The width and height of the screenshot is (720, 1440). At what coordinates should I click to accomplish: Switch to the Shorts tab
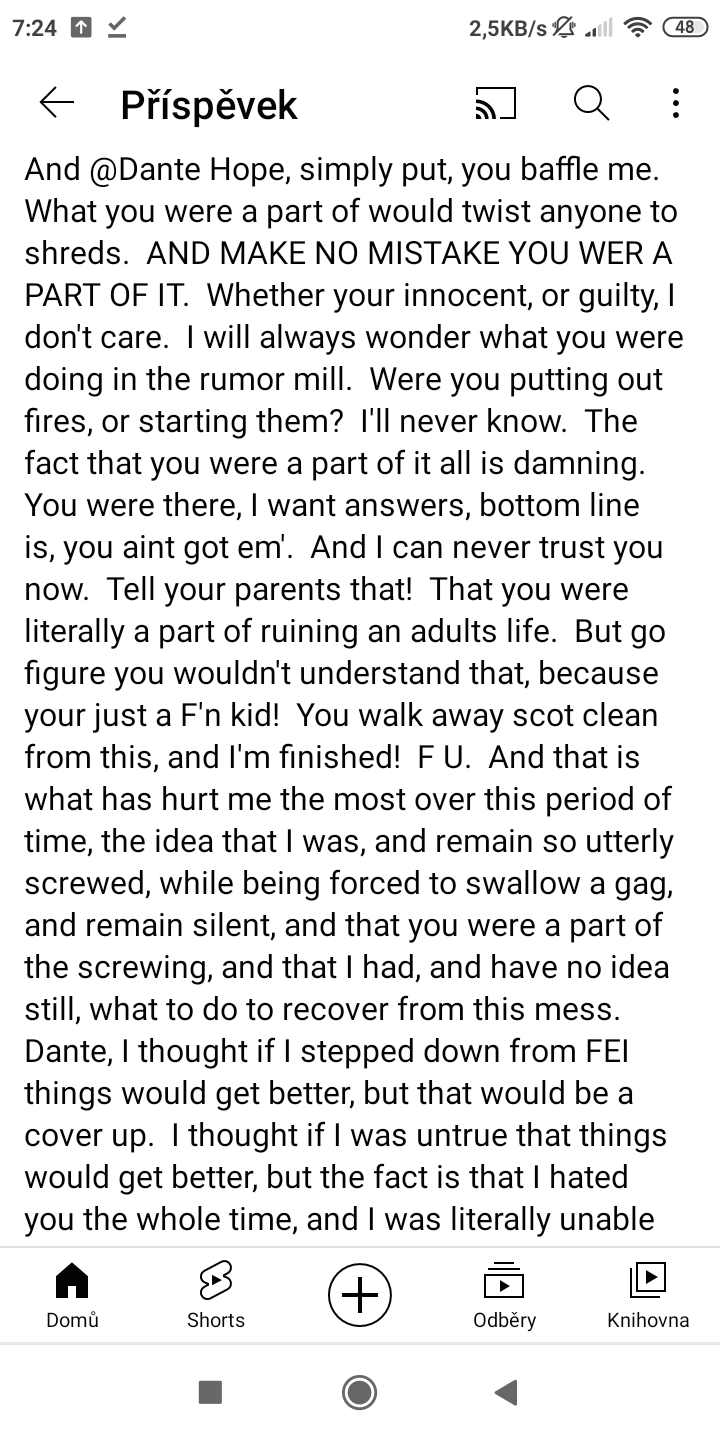[216, 1295]
